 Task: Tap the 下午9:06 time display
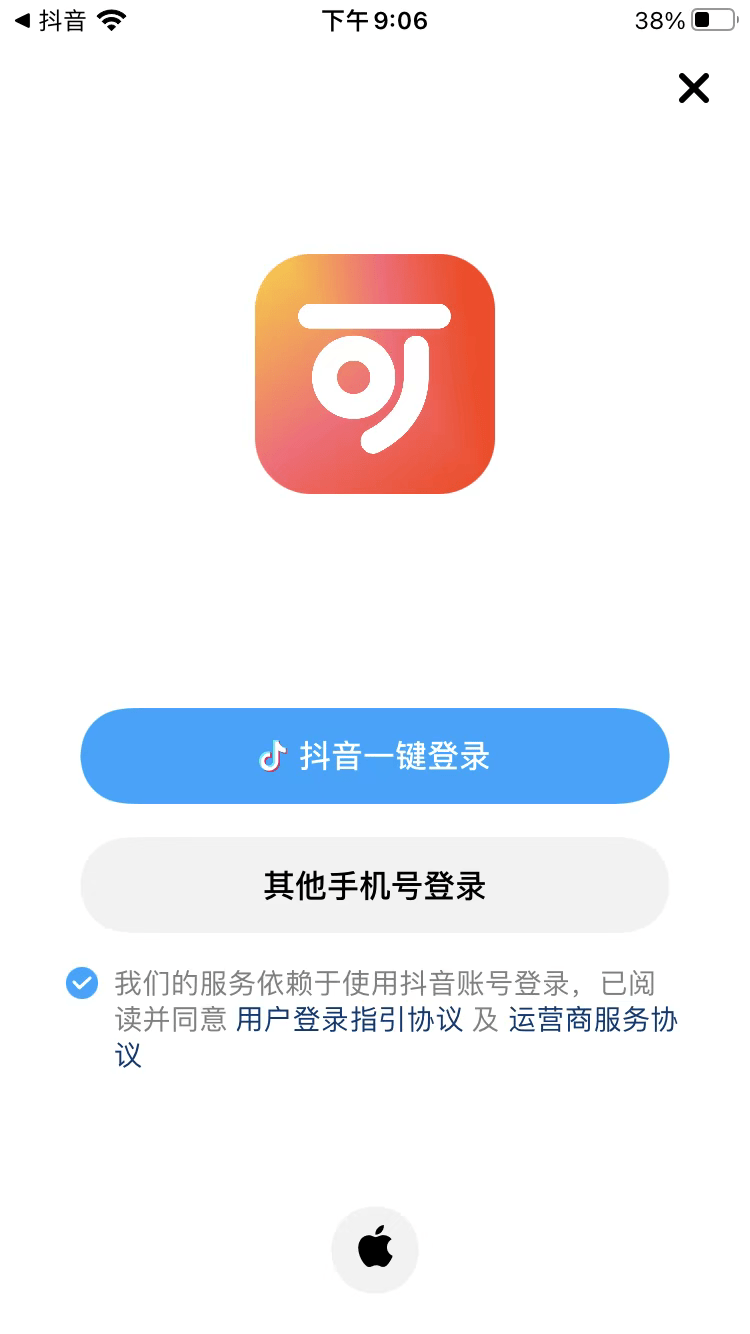[x=375, y=20]
